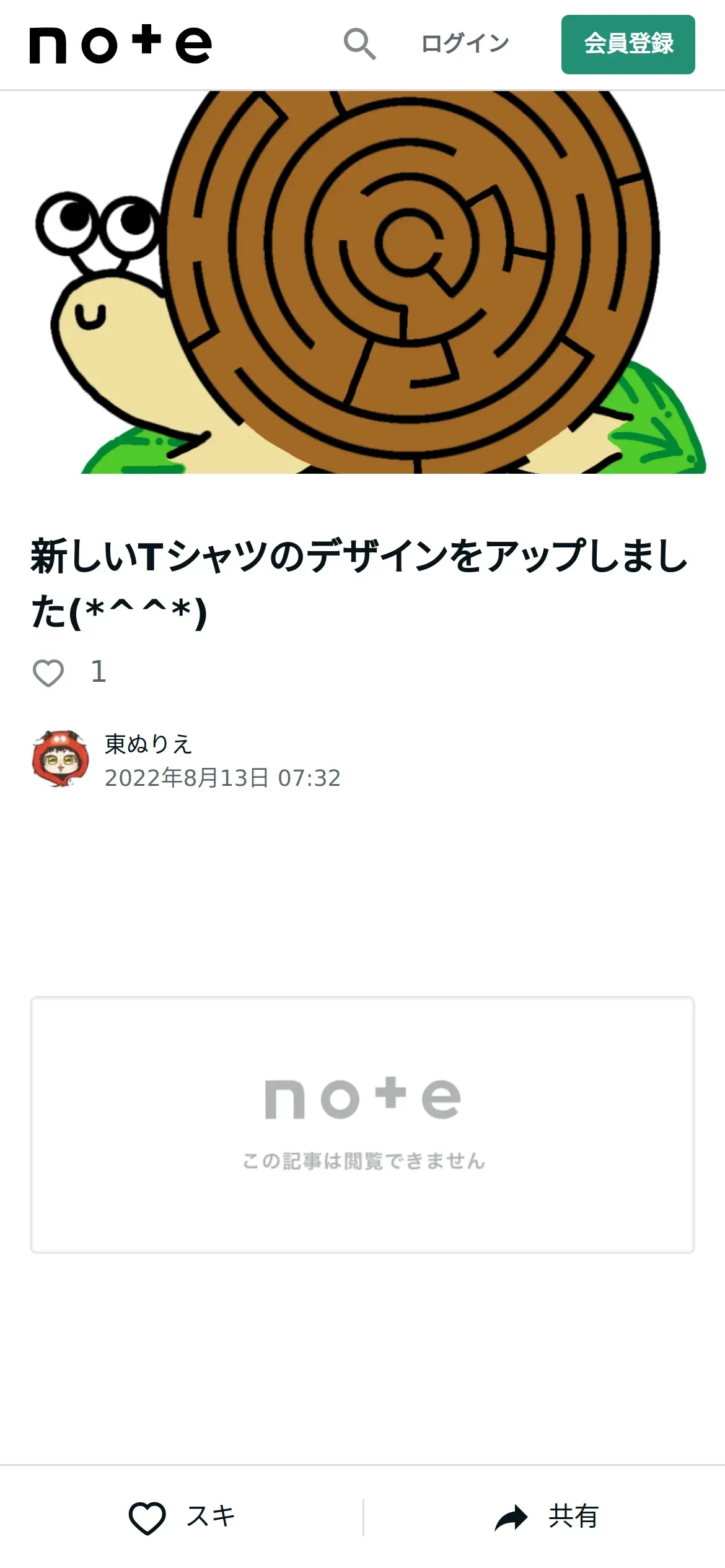Tap the ログイン link
725x1568 pixels.
tap(465, 44)
